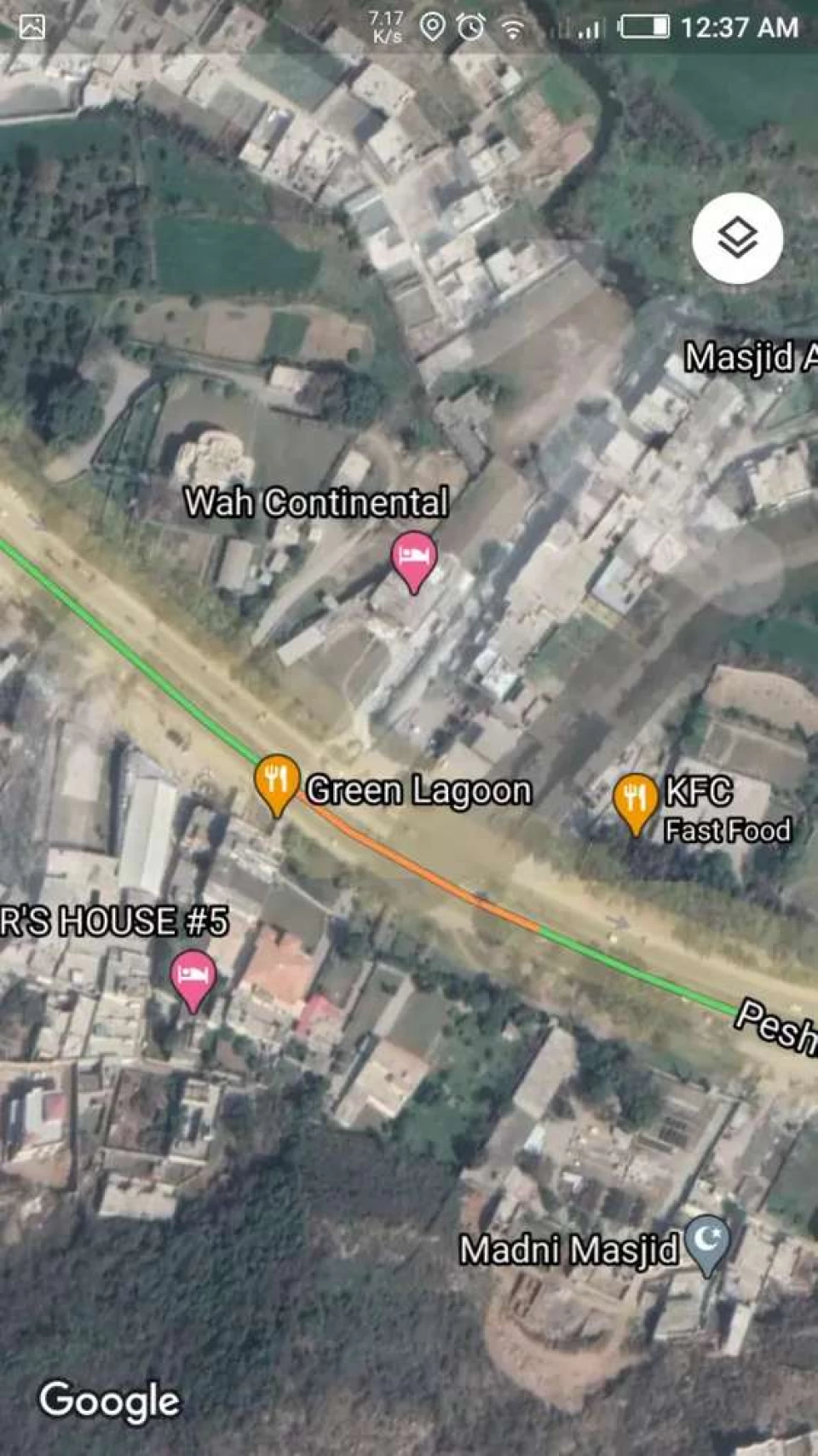Select the Wah Continental hotel pin
This screenshot has height=1456, width=818.
click(x=414, y=562)
